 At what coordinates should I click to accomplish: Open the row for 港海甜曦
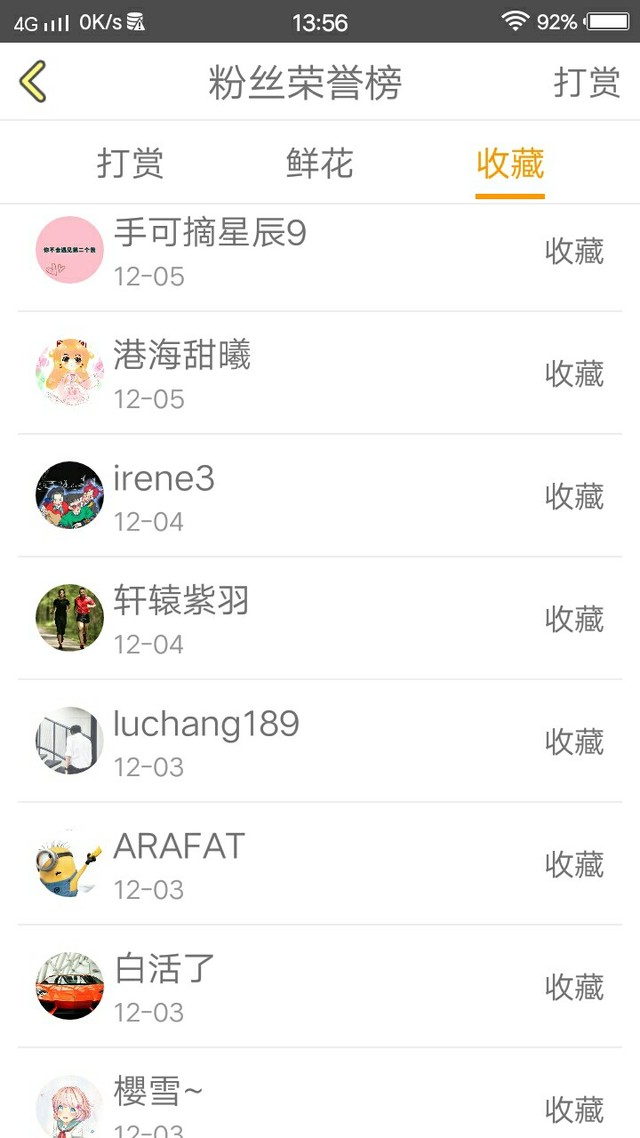coord(320,374)
